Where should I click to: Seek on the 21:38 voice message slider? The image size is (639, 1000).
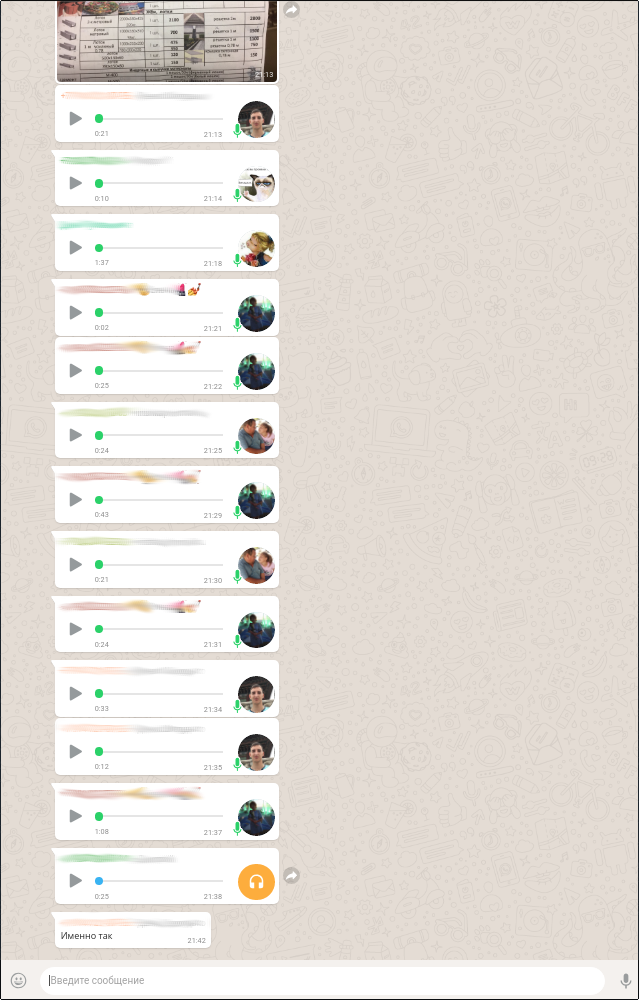click(160, 881)
